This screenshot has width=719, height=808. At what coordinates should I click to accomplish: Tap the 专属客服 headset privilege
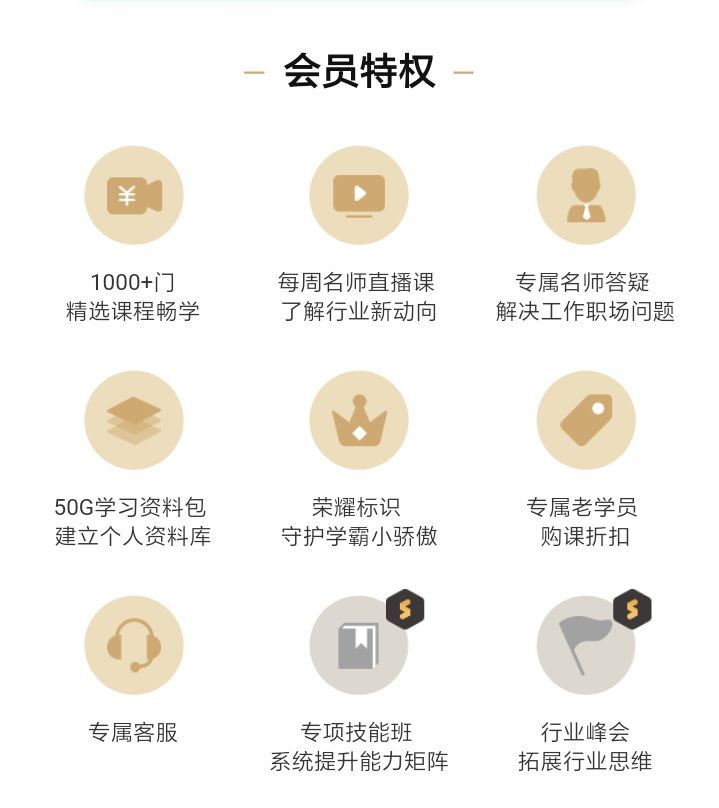pos(133,646)
